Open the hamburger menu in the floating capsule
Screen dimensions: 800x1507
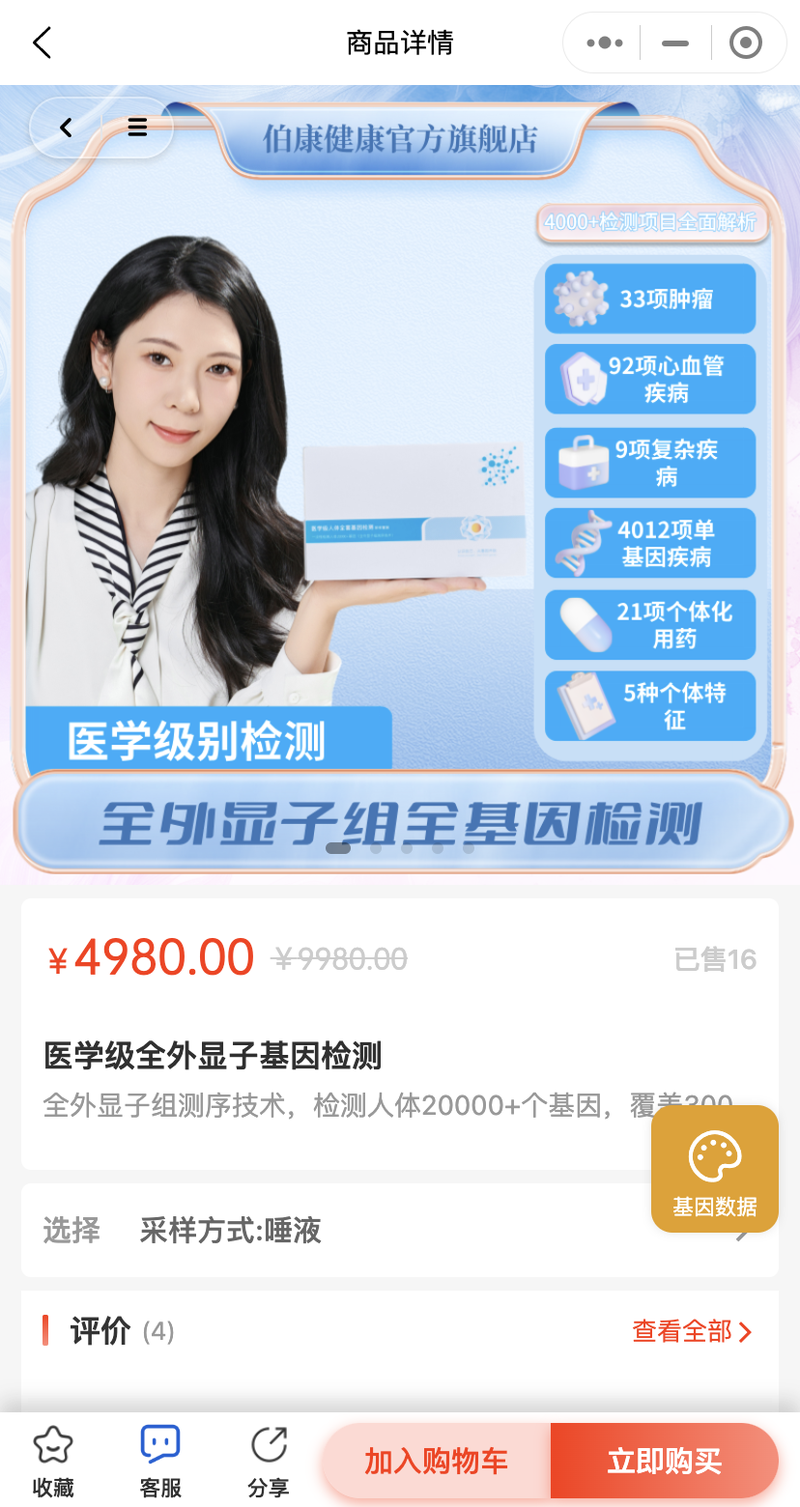(x=138, y=128)
